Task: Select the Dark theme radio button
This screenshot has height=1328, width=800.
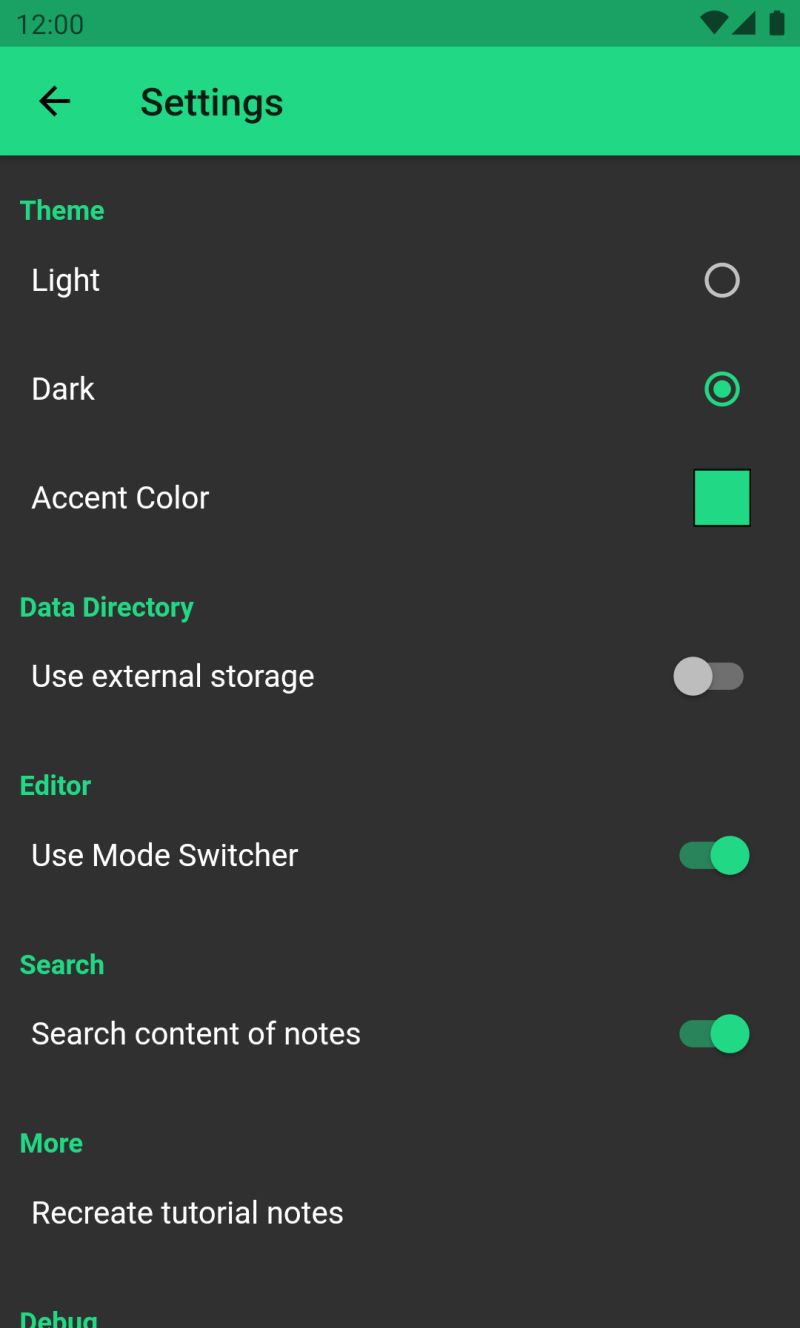Action: (x=722, y=389)
